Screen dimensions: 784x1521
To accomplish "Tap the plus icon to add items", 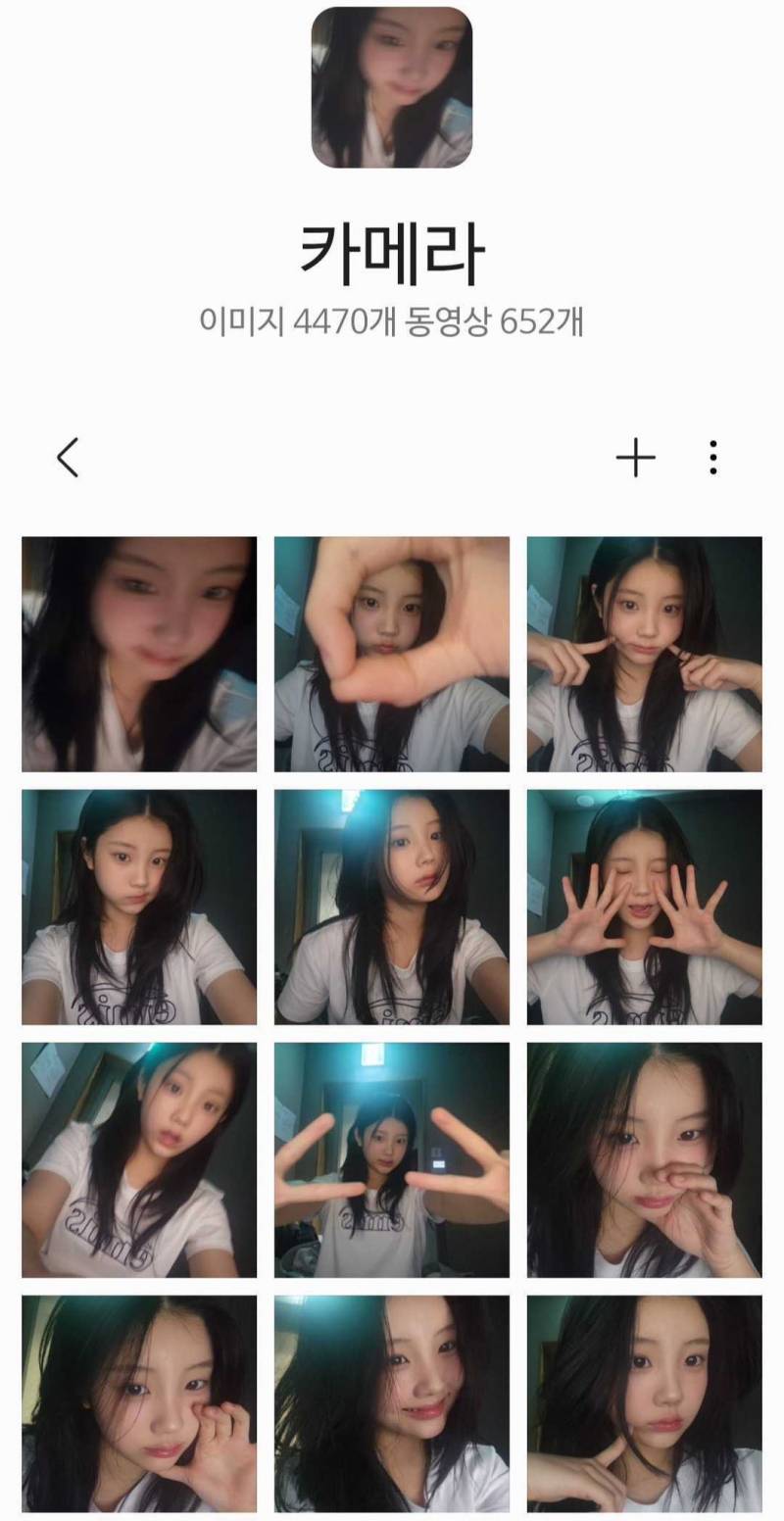I will click(x=635, y=457).
